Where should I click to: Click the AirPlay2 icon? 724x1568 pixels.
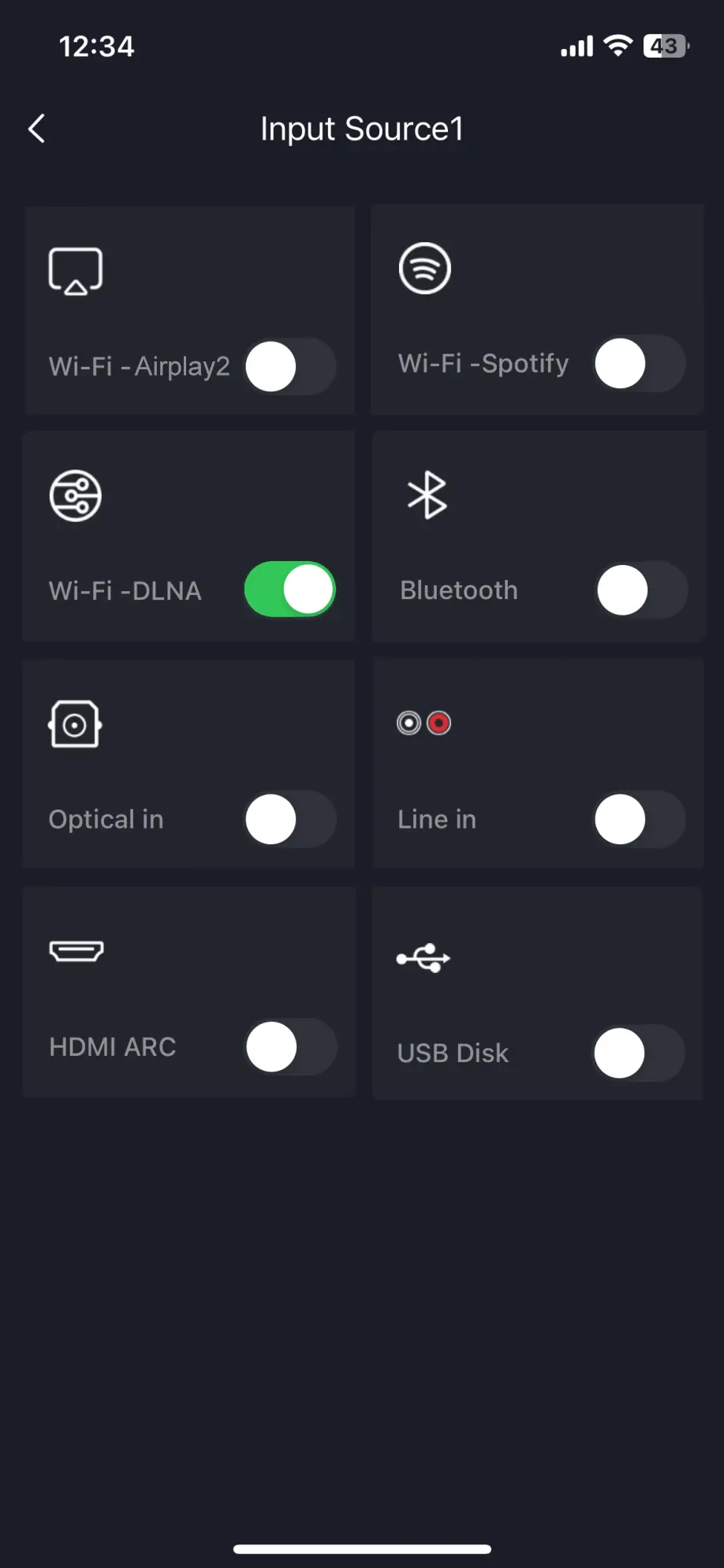(76, 268)
